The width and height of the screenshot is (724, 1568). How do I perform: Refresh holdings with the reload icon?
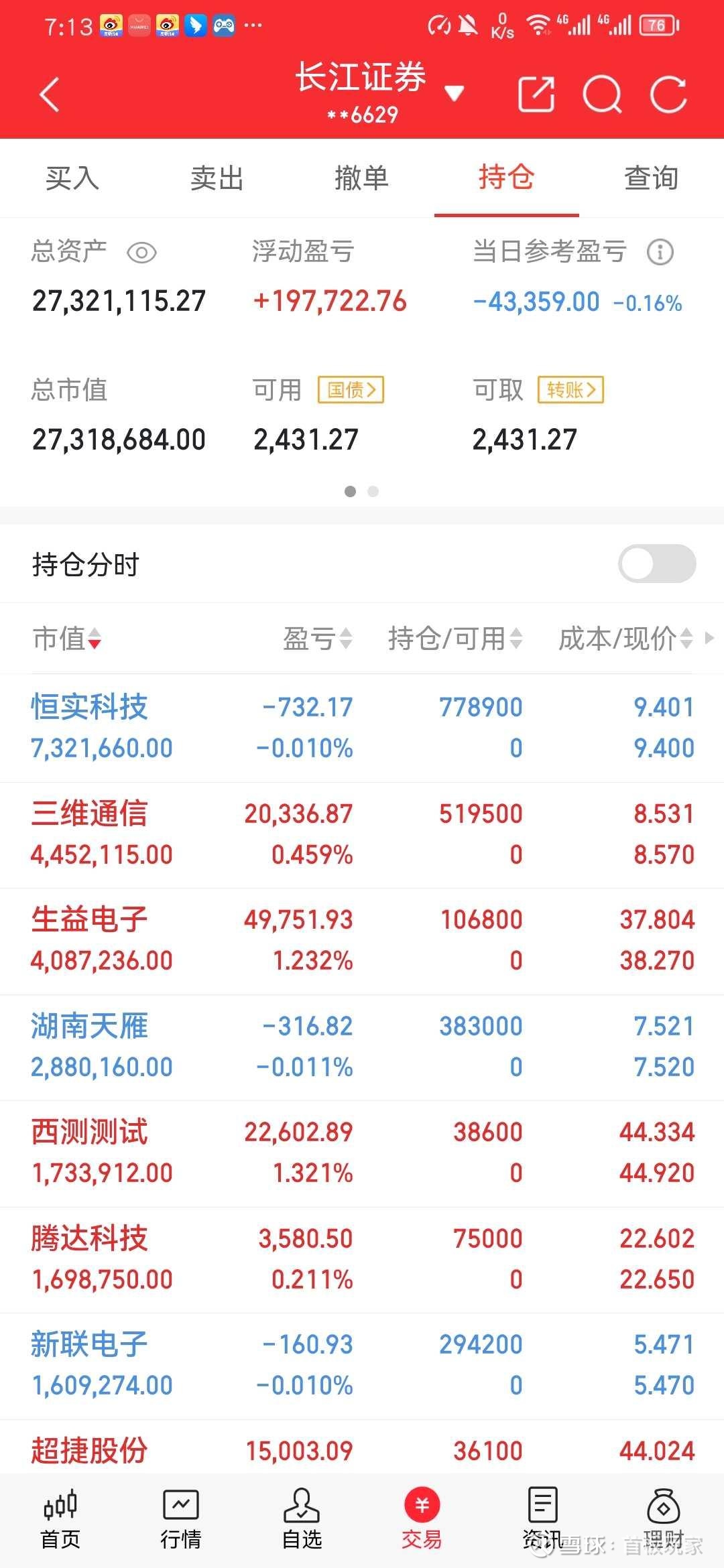pyautogui.click(x=669, y=94)
